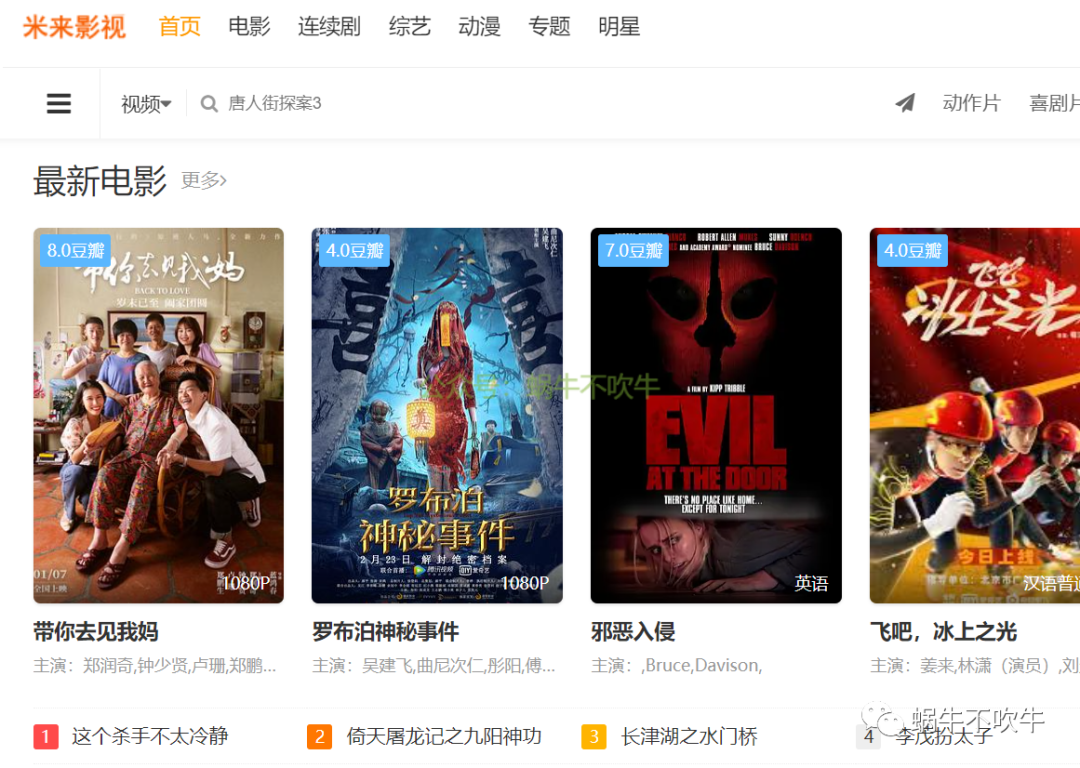
Task: Open the 动漫 tab
Action: (x=479, y=27)
